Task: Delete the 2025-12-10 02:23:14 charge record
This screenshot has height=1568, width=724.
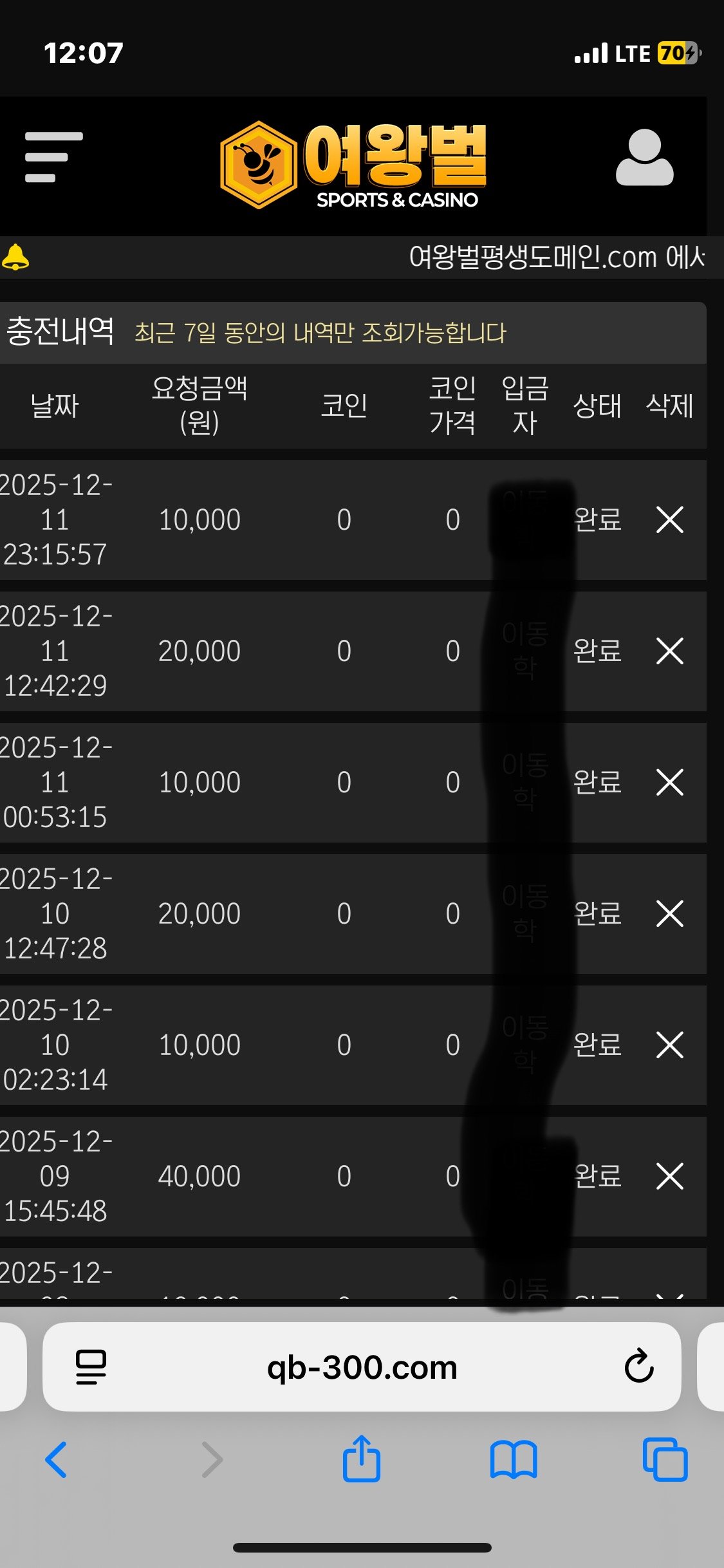Action: tap(669, 1045)
